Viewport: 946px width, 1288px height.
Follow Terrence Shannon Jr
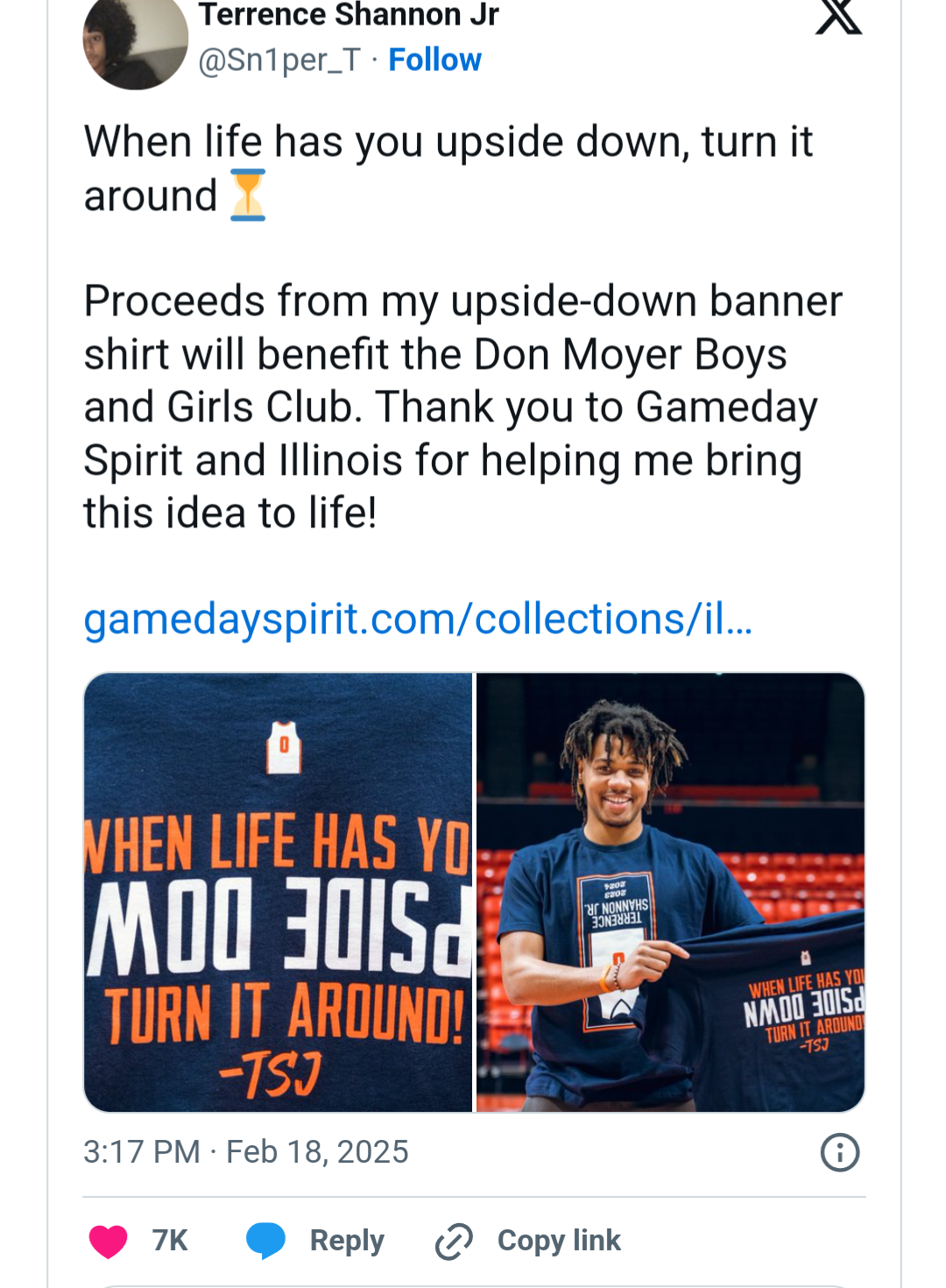coord(434,60)
